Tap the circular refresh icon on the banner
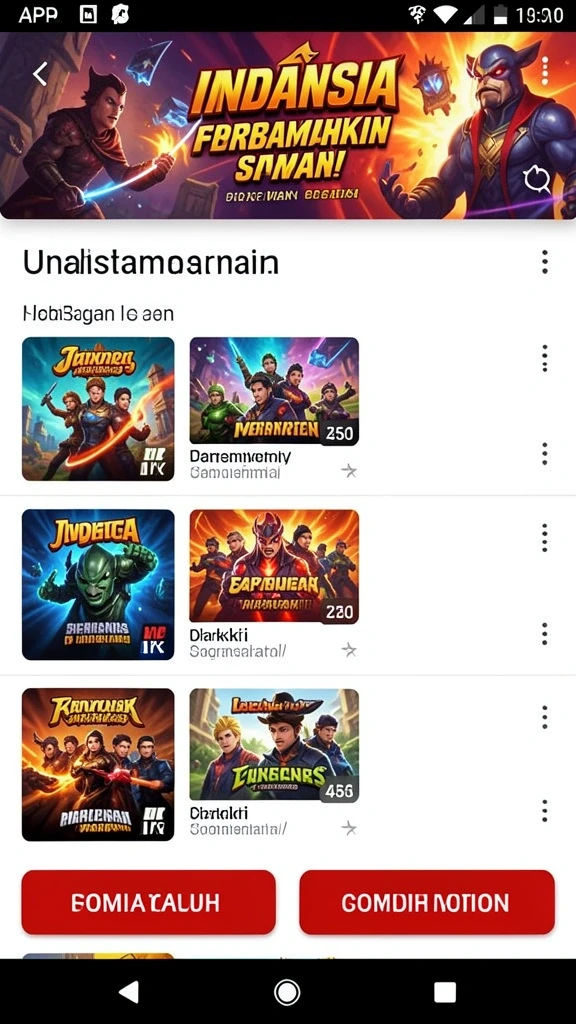The image size is (576, 1024). [537, 180]
